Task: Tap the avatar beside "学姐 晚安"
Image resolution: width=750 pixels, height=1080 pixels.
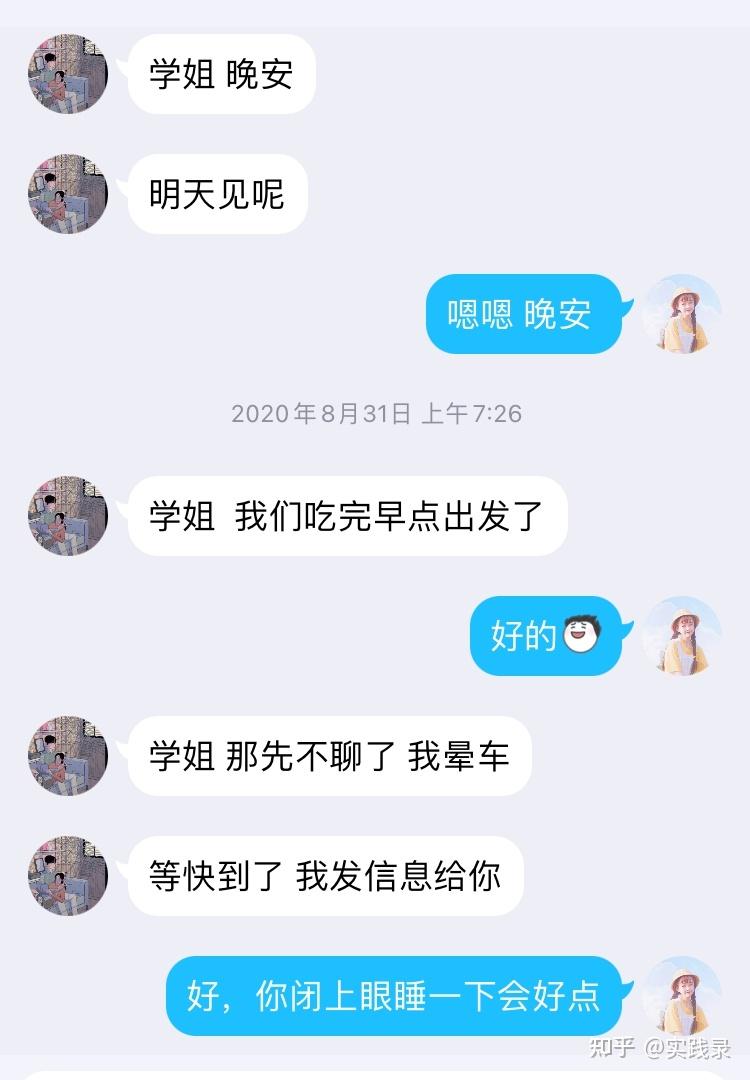Action: (67, 74)
